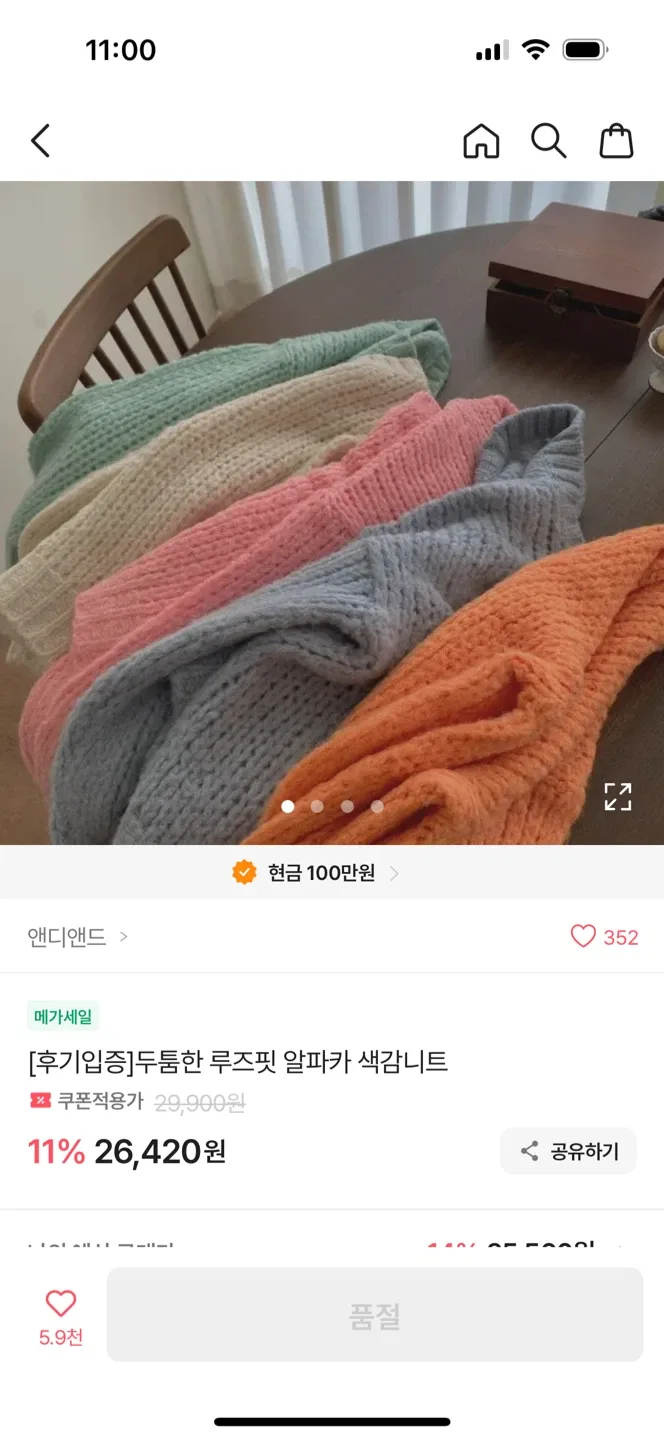Like the 앤디앤드 store heart
The image size is (664, 1440).
pos(583,936)
